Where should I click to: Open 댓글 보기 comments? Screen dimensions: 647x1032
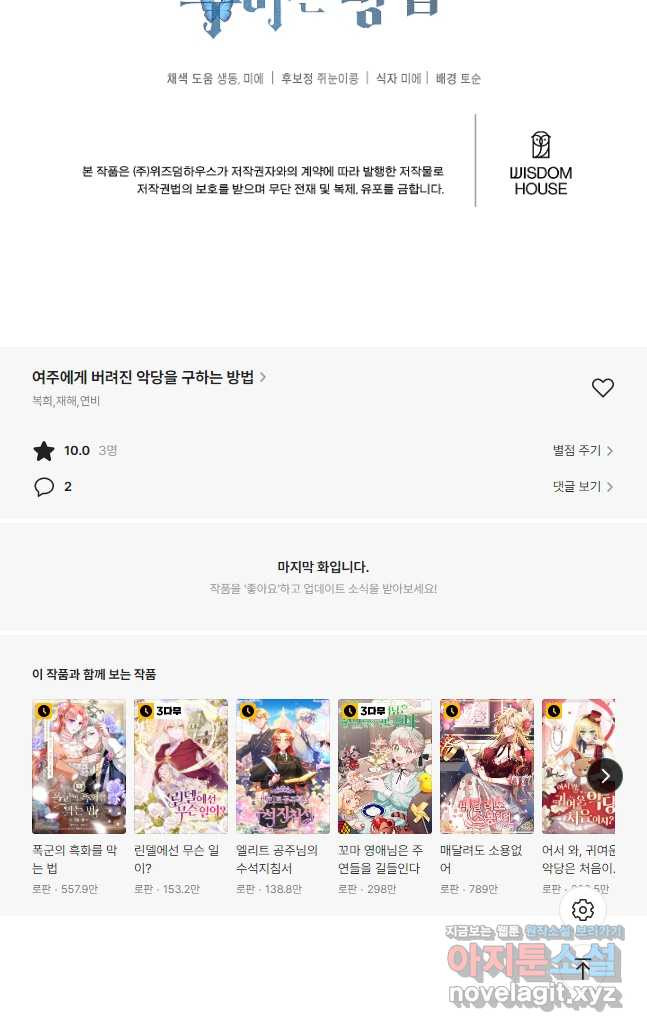582,487
